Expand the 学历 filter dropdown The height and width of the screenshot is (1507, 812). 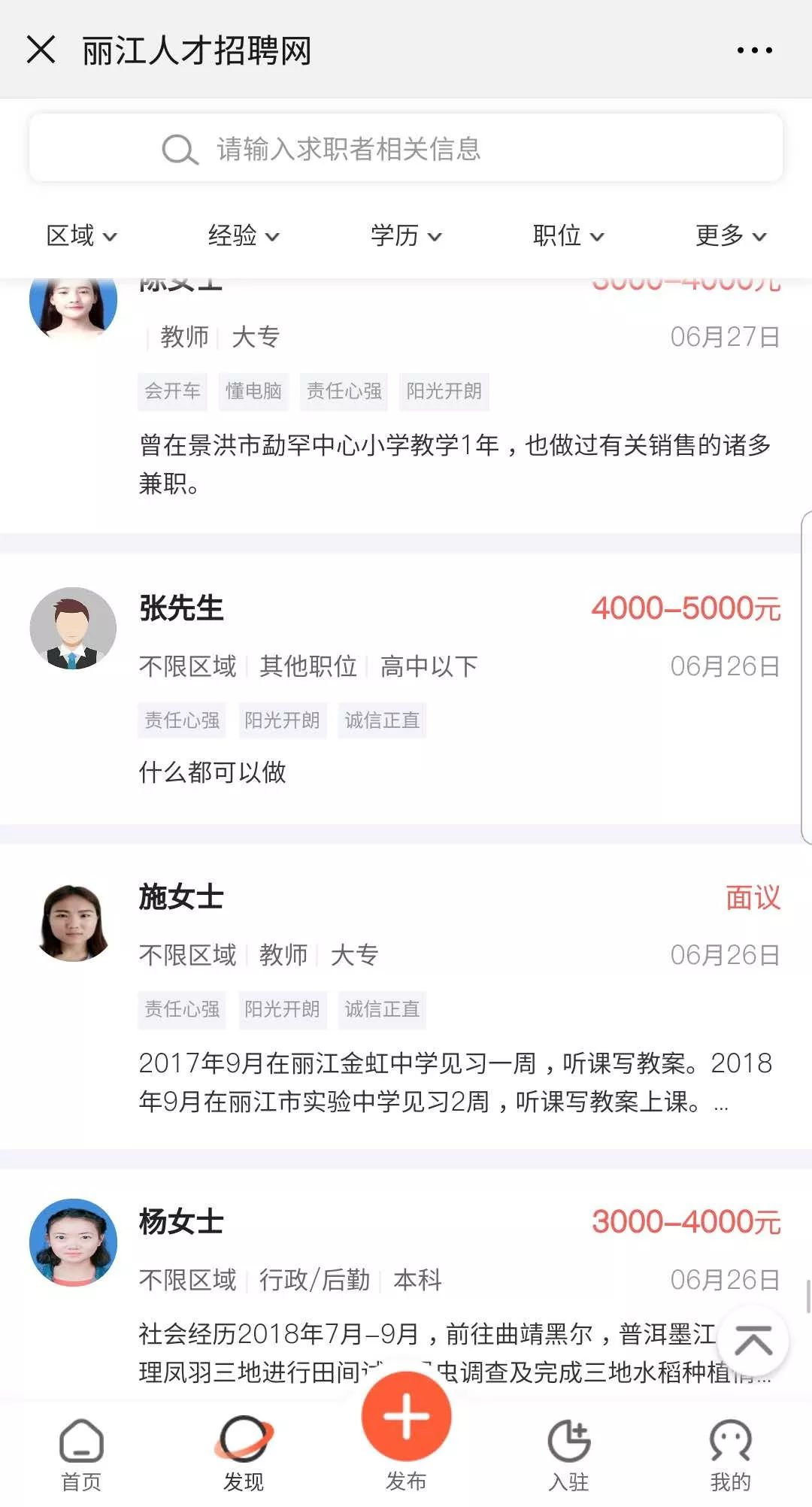point(406,235)
